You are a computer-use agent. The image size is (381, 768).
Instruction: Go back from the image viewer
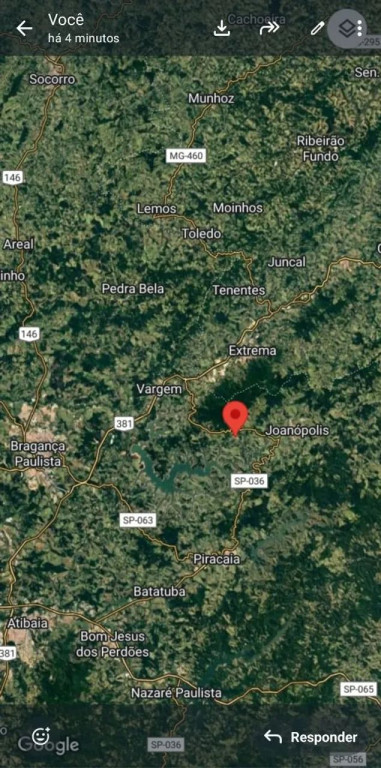click(x=24, y=28)
